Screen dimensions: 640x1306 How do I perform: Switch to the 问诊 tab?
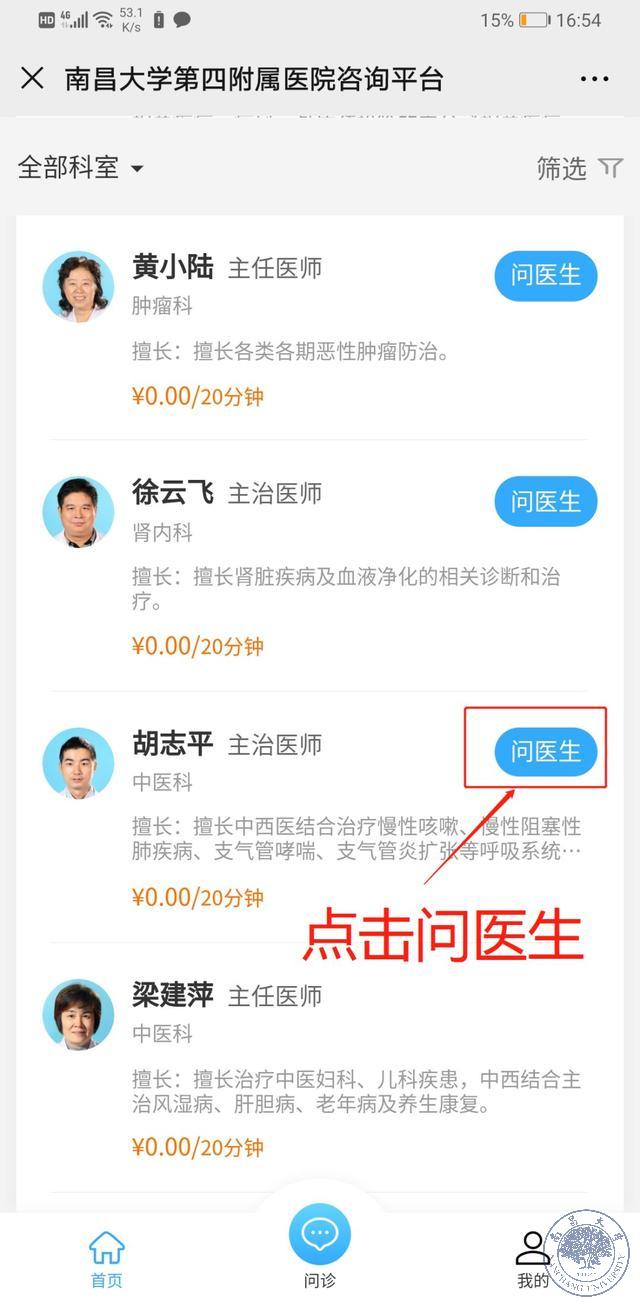(319, 1246)
